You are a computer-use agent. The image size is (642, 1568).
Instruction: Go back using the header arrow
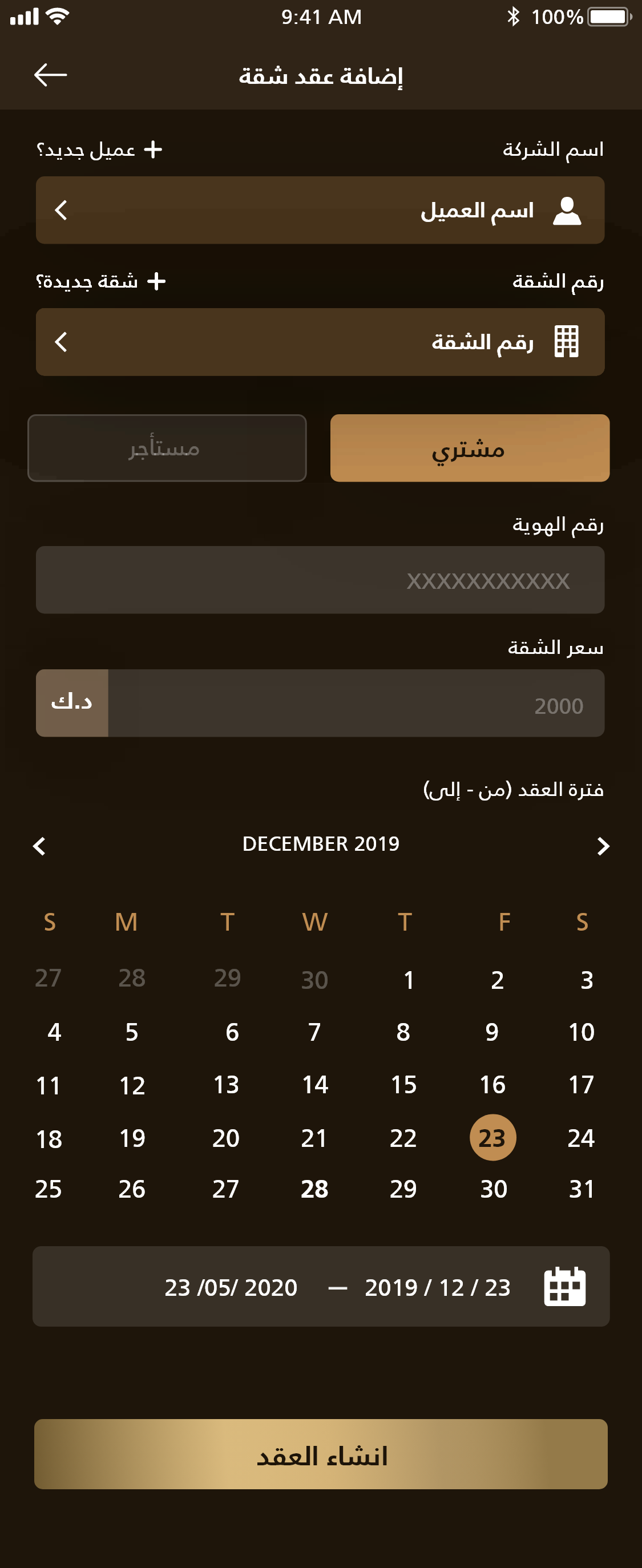point(51,75)
